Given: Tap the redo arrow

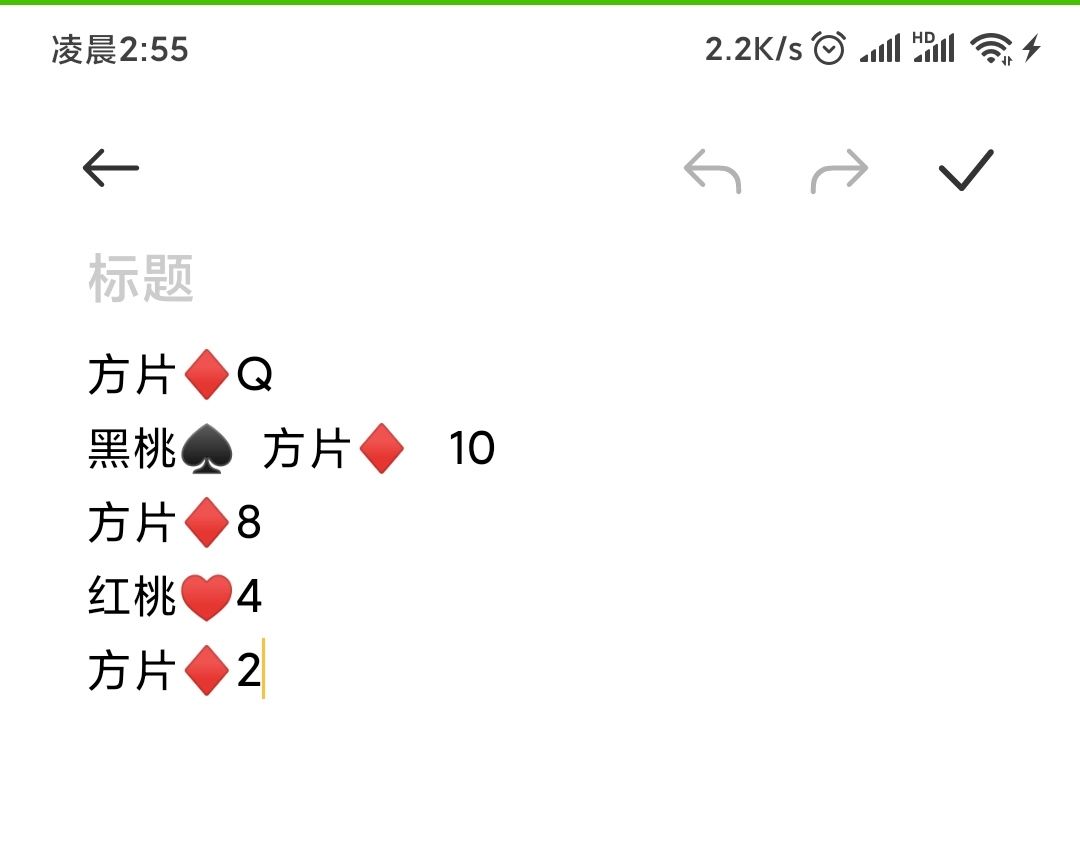Looking at the screenshot, I should pos(839,170).
